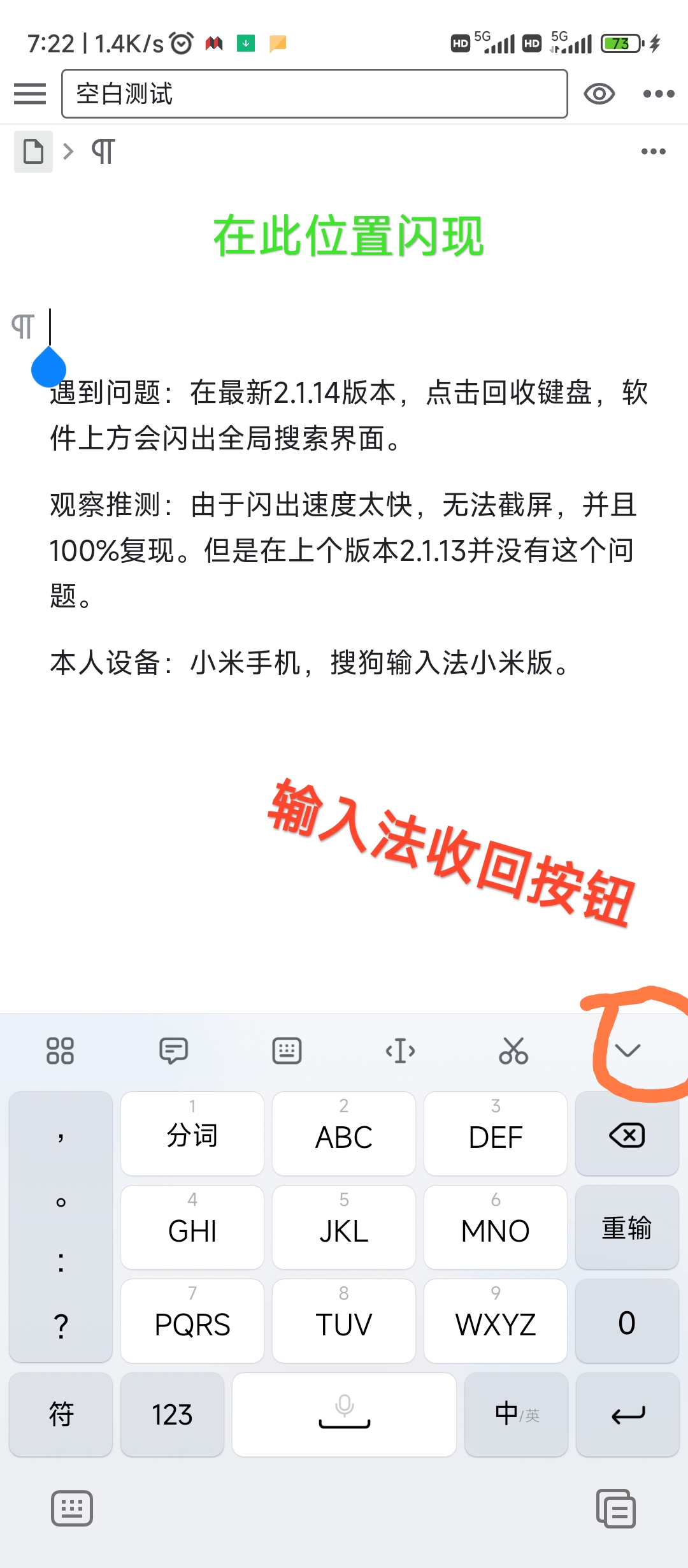Toggle preview mode with the eye icon
688x1568 pixels.
coord(598,93)
